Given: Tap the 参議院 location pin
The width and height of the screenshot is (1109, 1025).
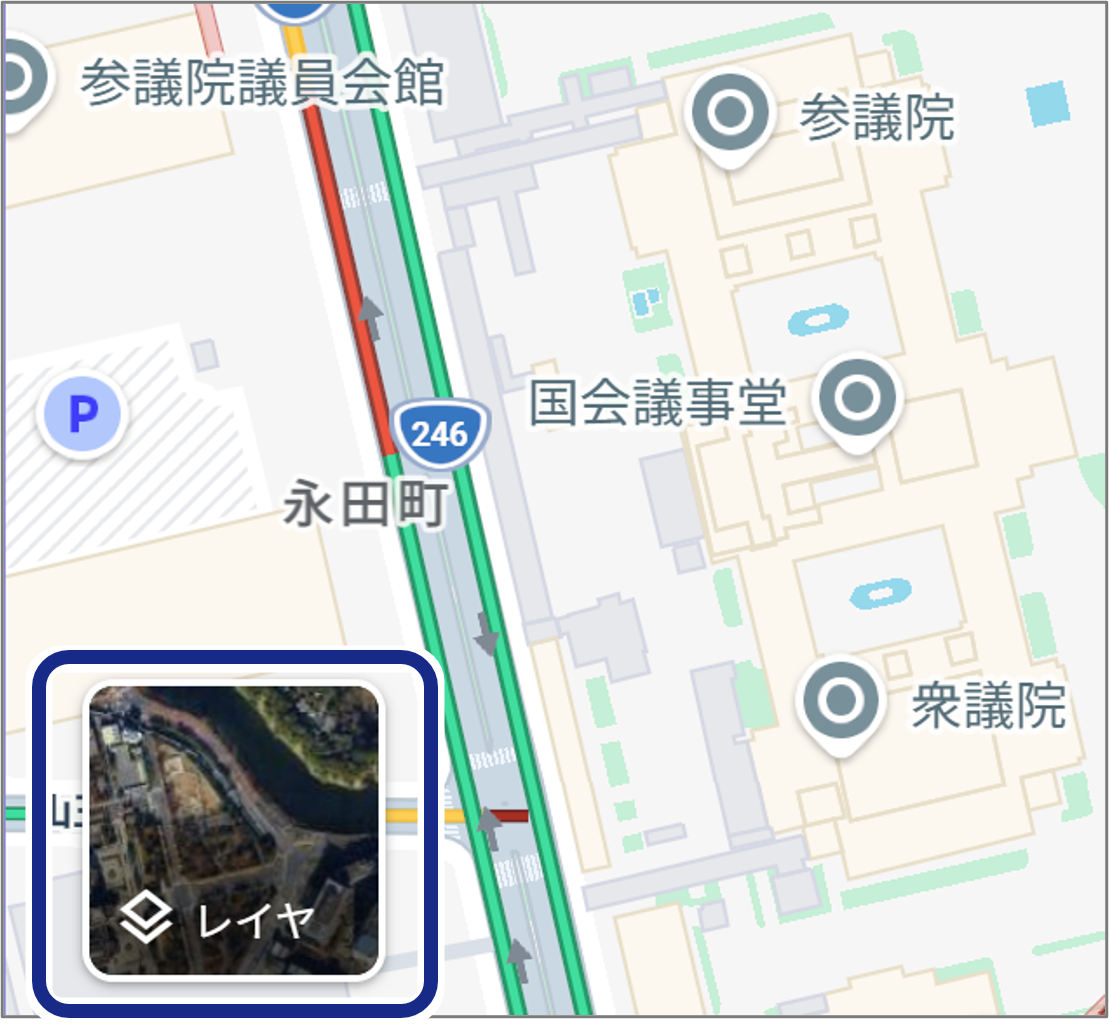Looking at the screenshot, I should click(730, 114).
